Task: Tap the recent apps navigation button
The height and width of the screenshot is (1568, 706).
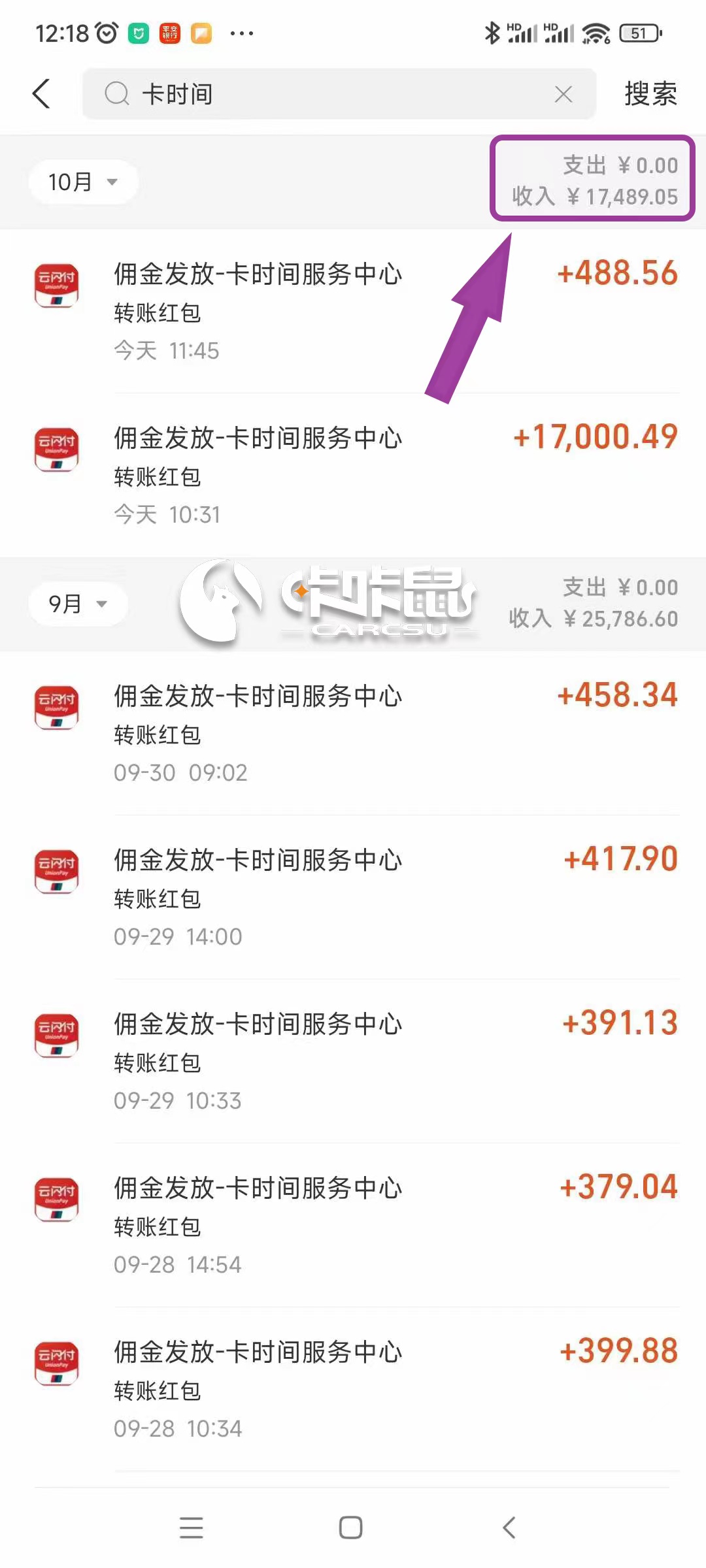Action: tap(191, 1527)
